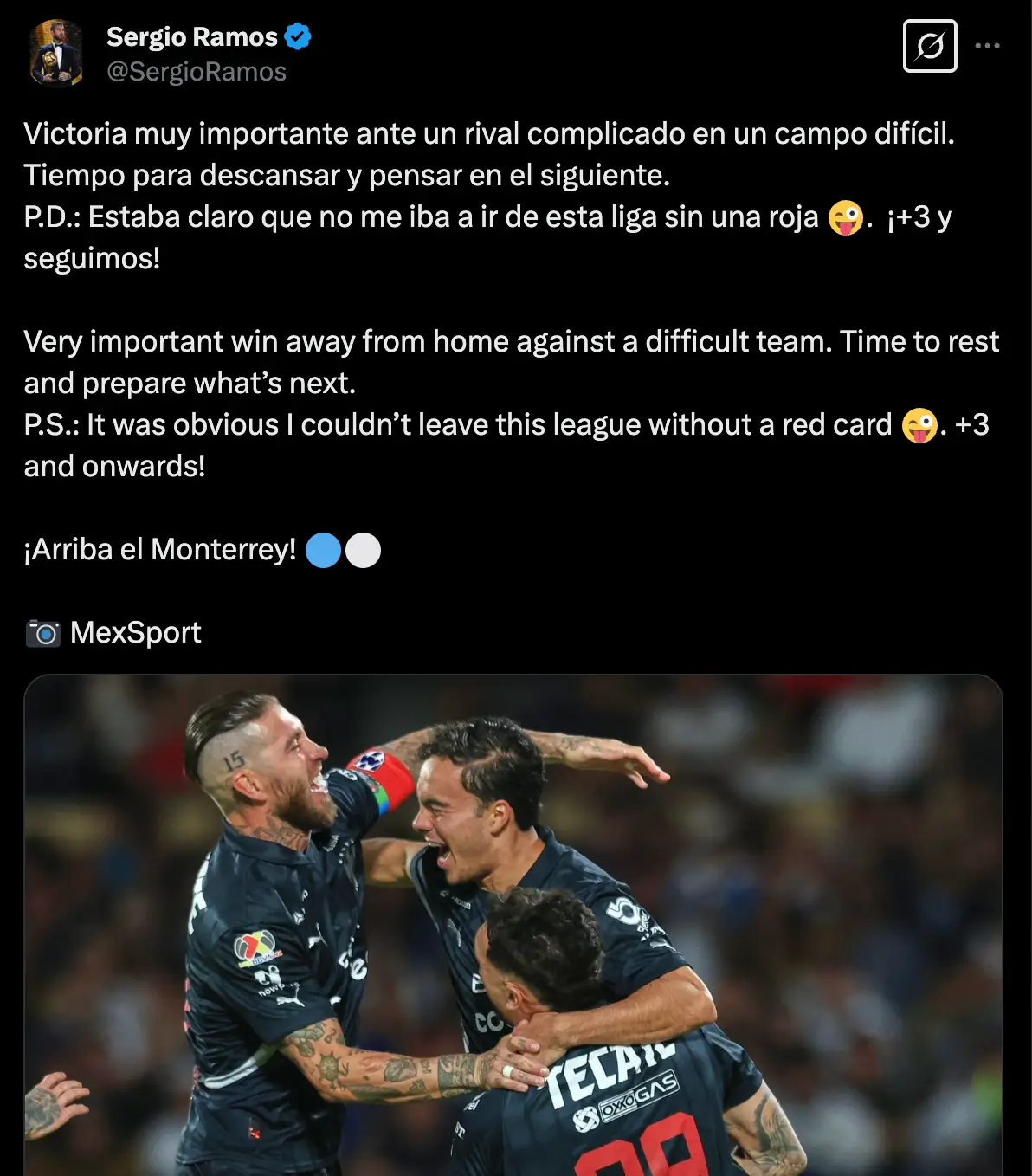This screenshot has height=1176, width=1032.
Task: Open Sergio Ramos's profile picture
Action: point(56,54)
